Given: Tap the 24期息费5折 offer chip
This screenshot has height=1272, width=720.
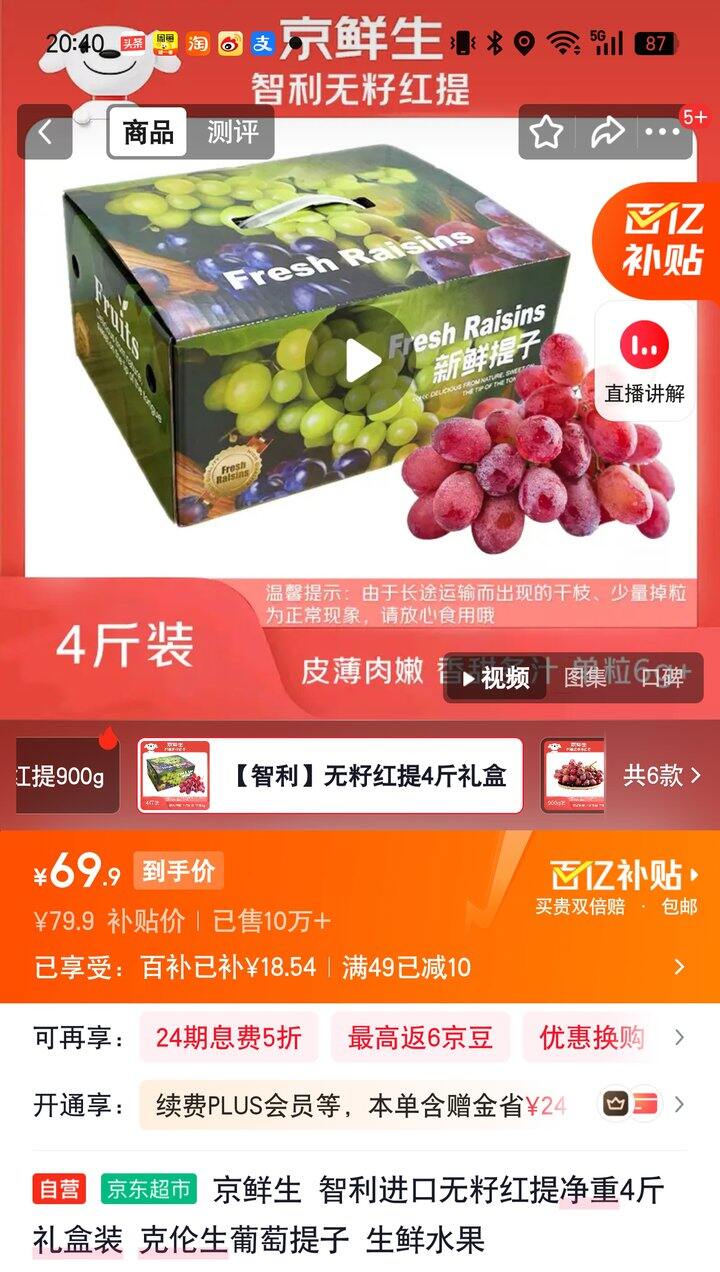Looking at the screenshot, I should 228,1038.
